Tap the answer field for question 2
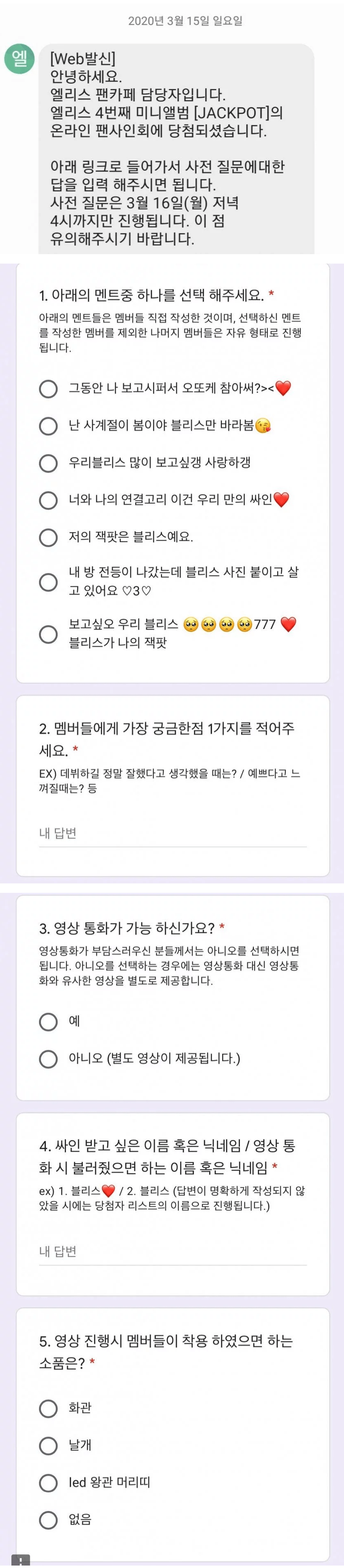 (172, 833)
